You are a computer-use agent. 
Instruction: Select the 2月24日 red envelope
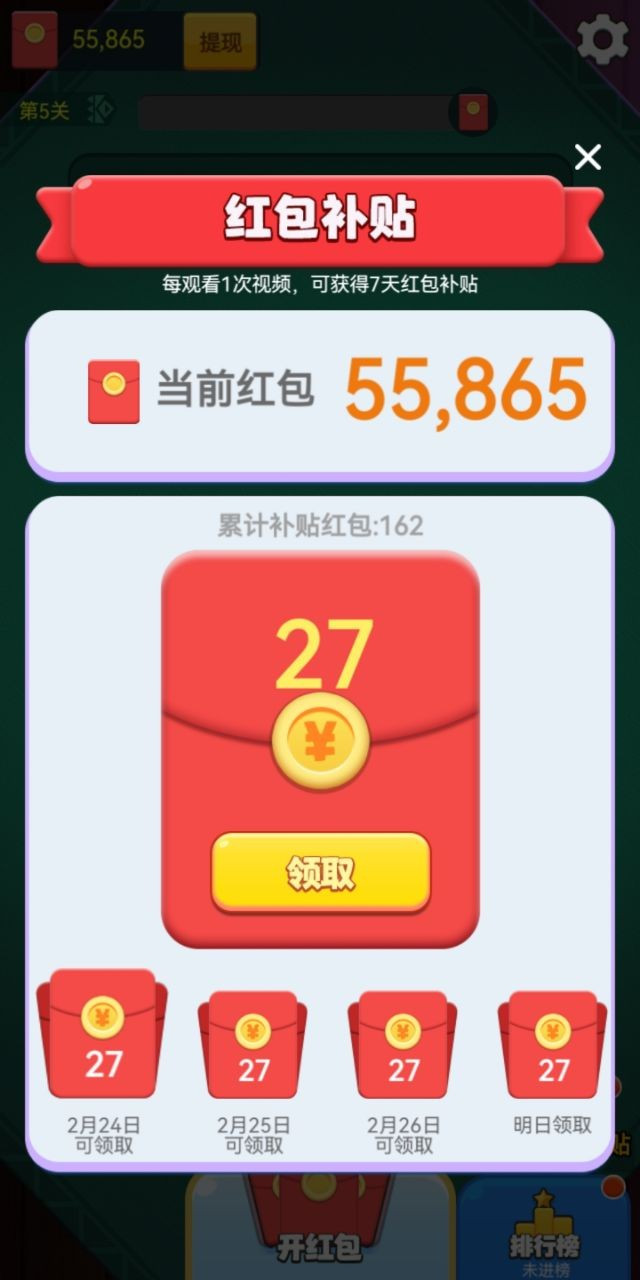[x=103, y=1037]
